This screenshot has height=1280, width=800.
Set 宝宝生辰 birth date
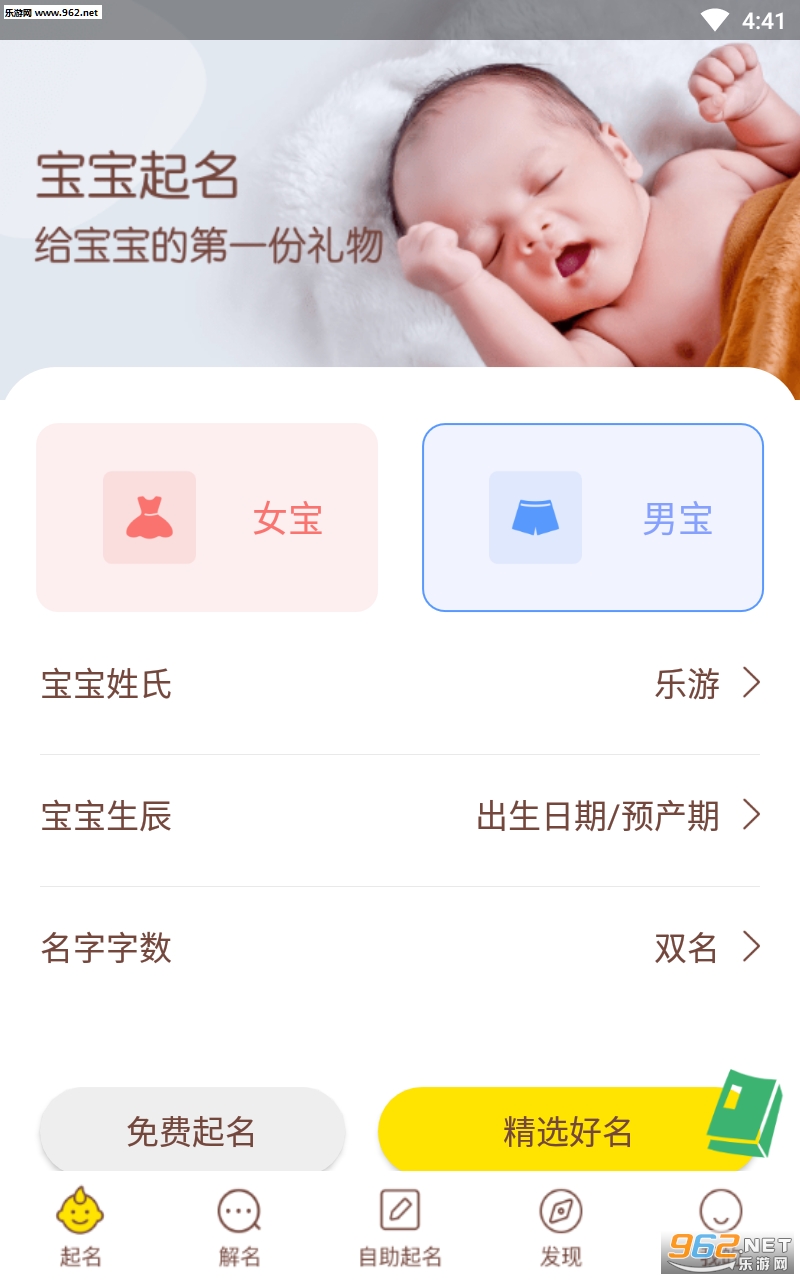point(400,817)
